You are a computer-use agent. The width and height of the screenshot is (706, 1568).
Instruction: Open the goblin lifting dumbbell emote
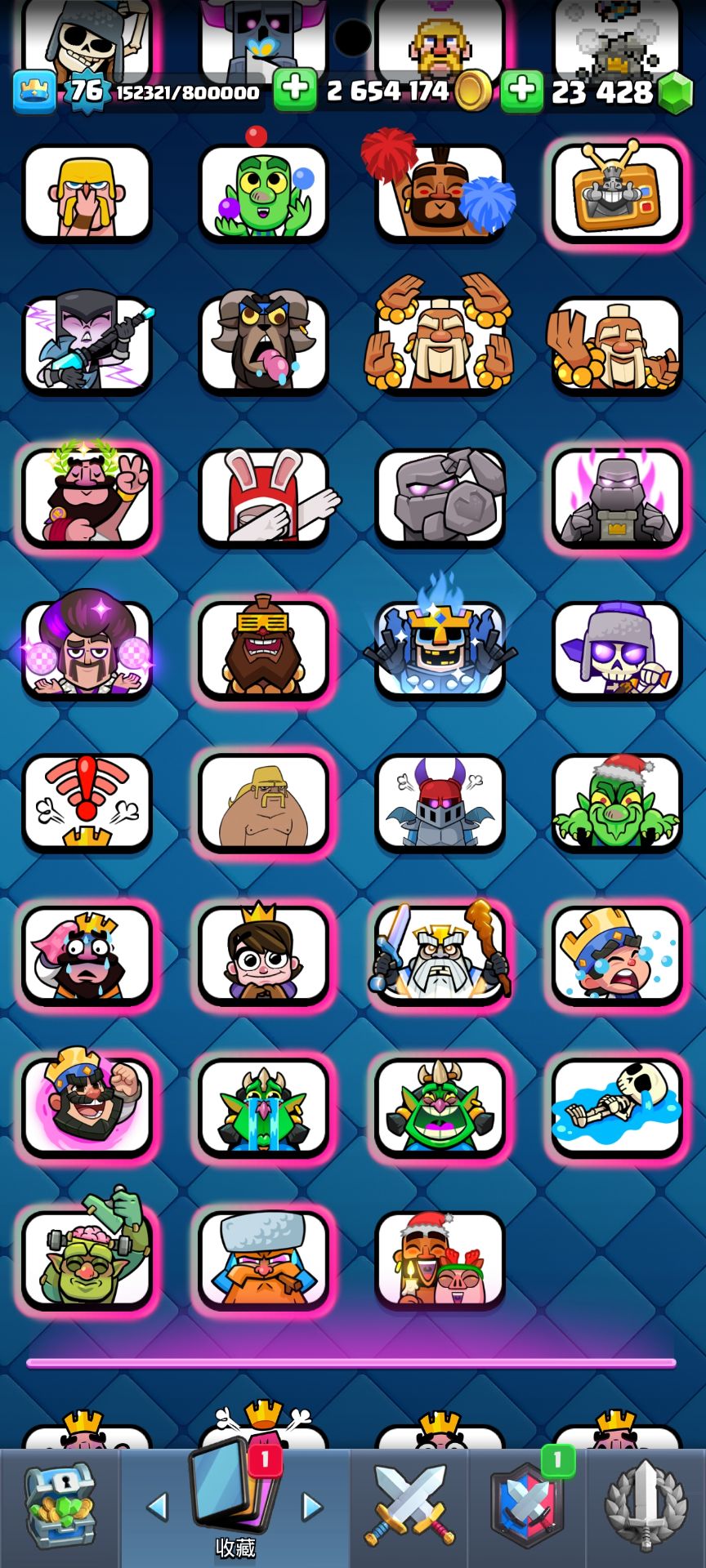click(87, 1258)
